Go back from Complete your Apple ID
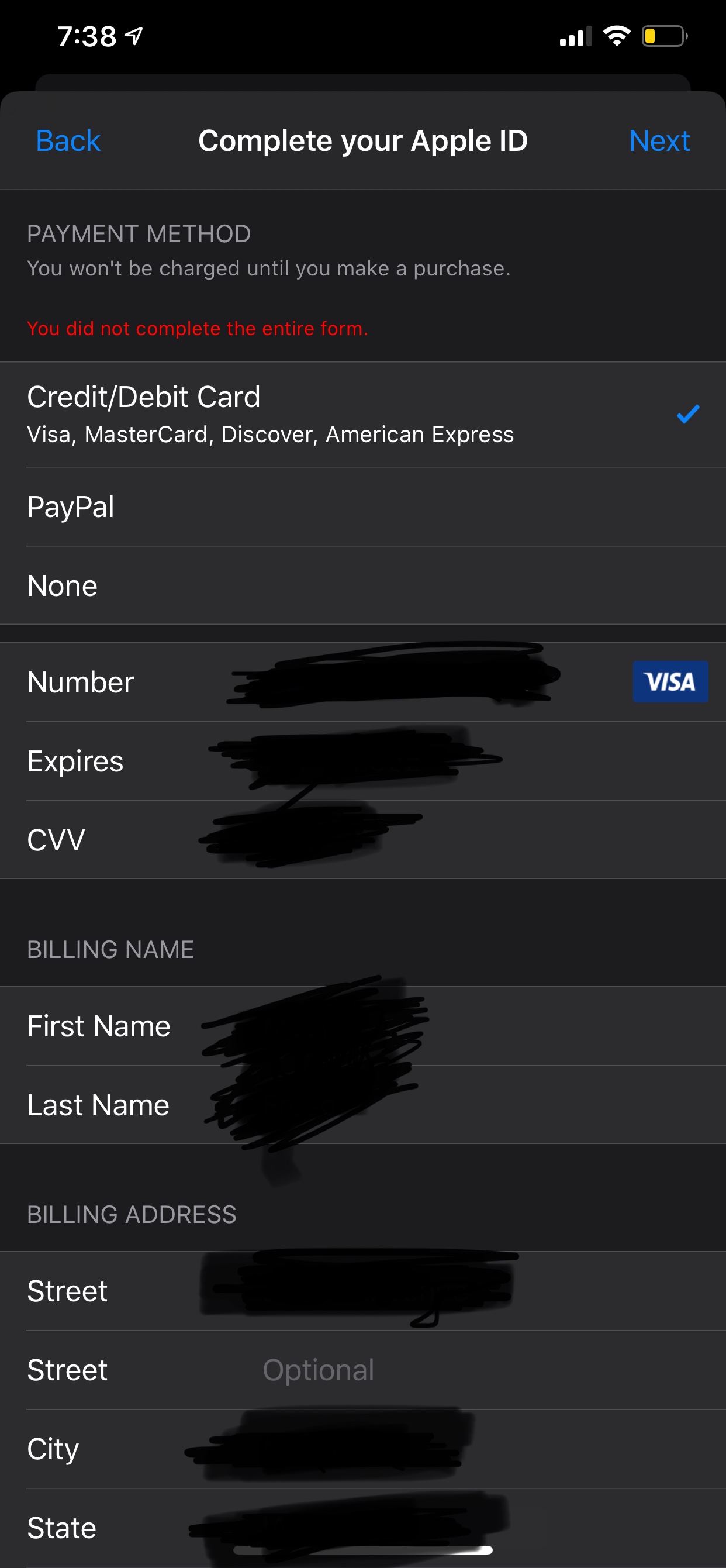Viewport: 726px width, 1568px height. [x=68, y=141]
